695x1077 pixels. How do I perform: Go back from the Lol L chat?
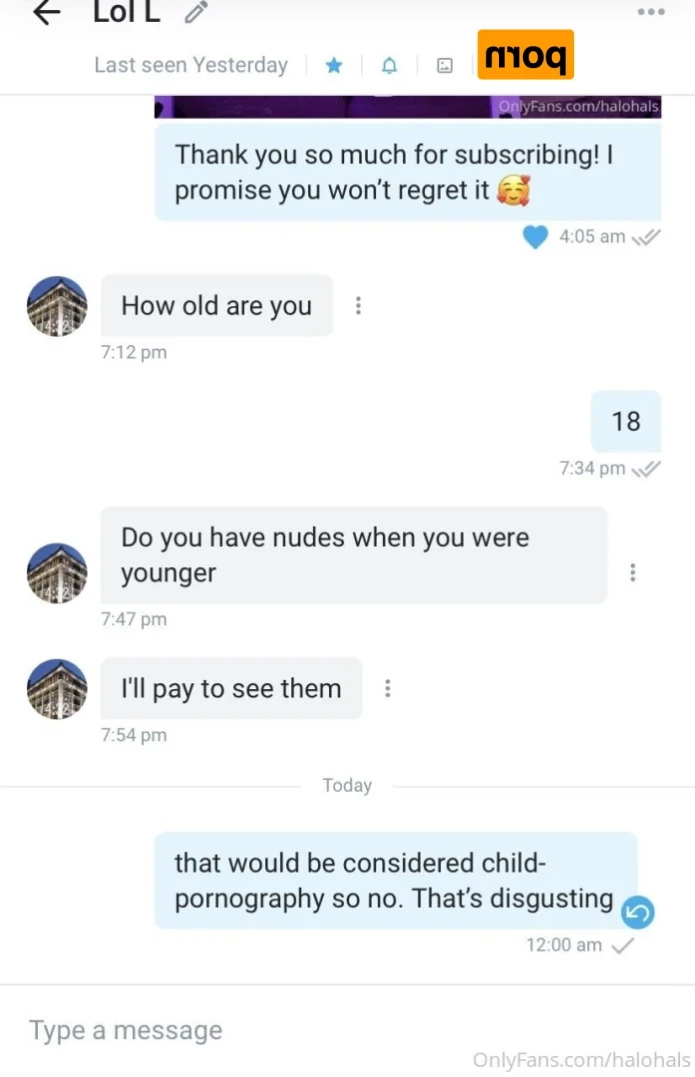tap(46, 13)
